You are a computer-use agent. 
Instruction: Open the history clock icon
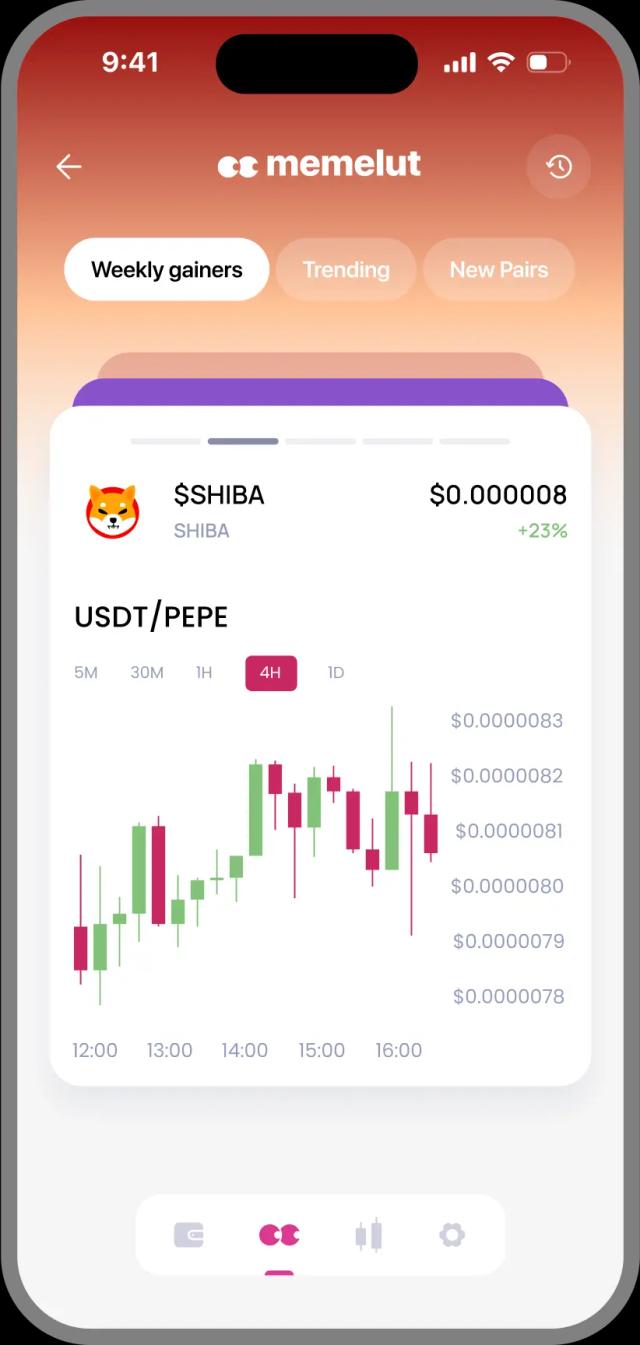pos(558,166)
